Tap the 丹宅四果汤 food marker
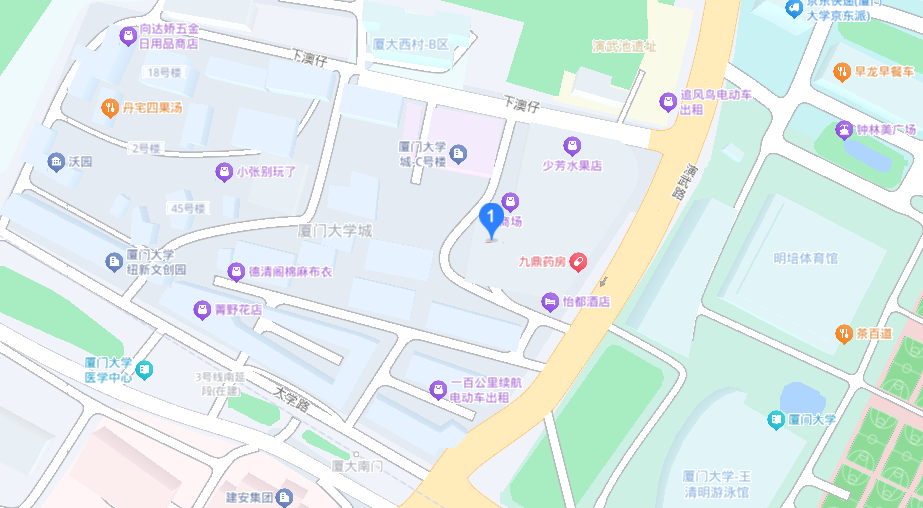Image resolution: width=923 pixels, height=508 pixels. pyautogui.click(x=109, y=108)
